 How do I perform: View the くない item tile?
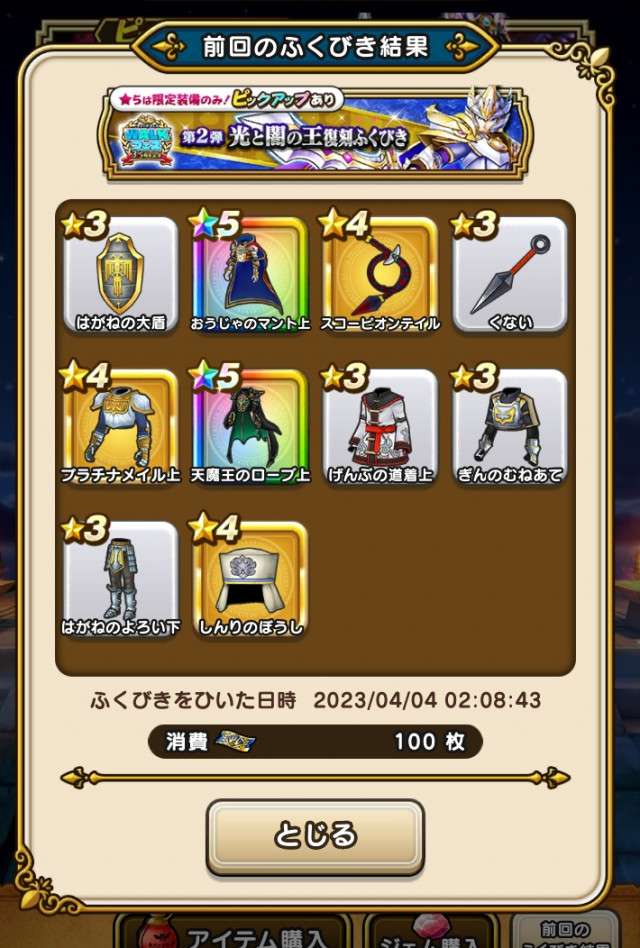(x=510, y=272)
